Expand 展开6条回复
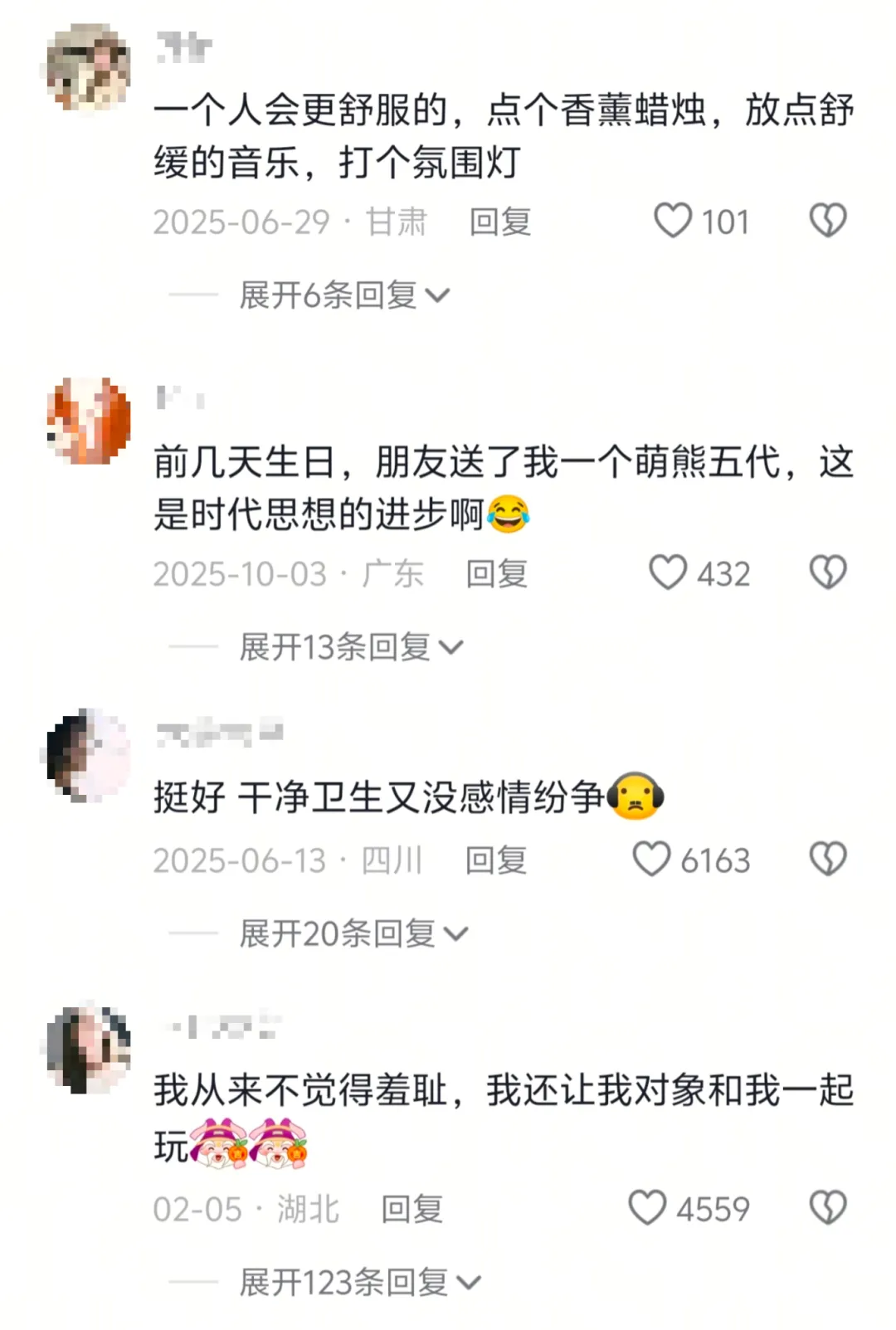Screen dimensions: 896x1330 343,295
